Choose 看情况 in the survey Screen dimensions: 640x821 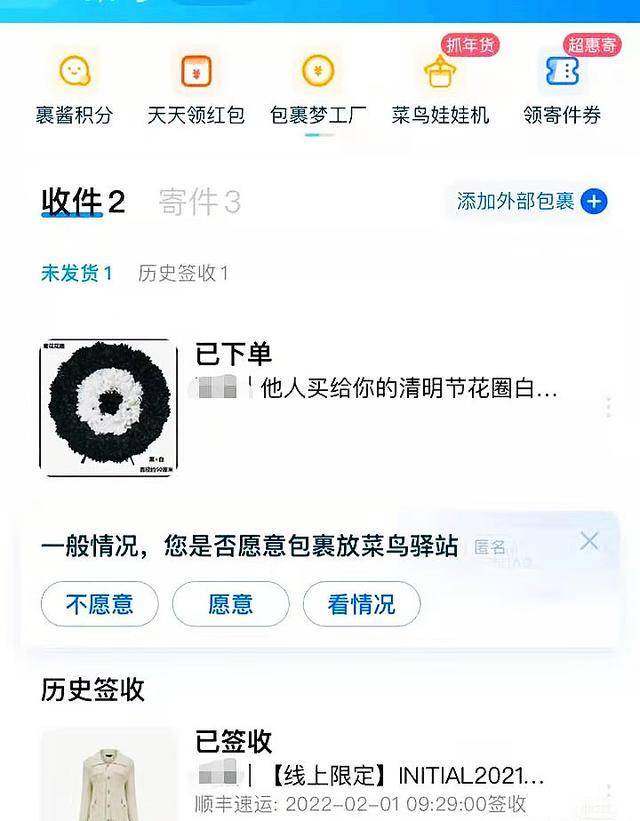[361, 604]
